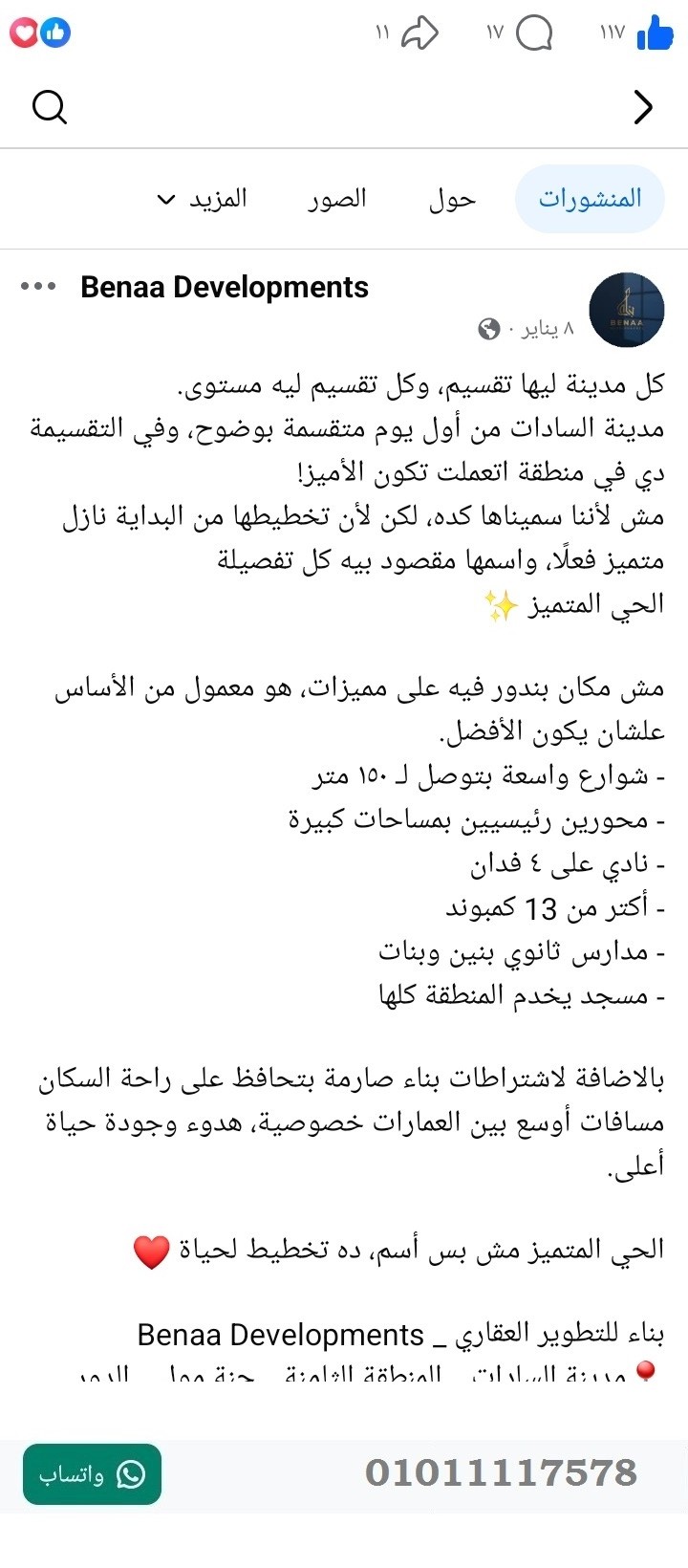Image resolution: width=688 pixels, height=1568 pixels.
Task: Open the WhatsApp icon in the green button
Action: tap(129, 1475)
